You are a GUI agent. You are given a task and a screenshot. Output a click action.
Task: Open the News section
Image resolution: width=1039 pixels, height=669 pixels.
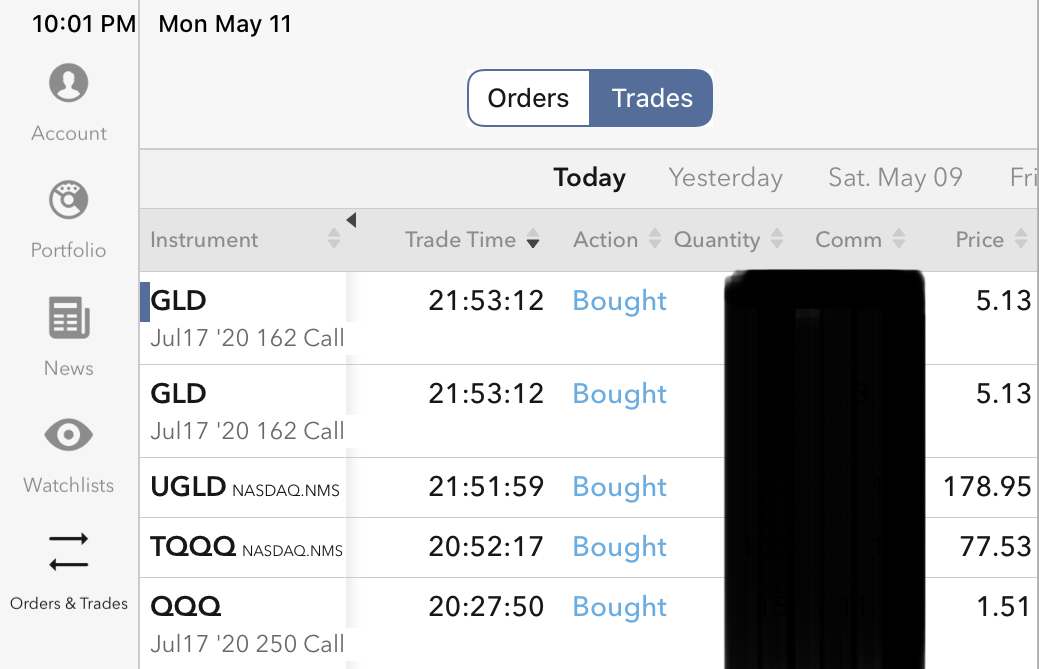[x=69, y=337]
